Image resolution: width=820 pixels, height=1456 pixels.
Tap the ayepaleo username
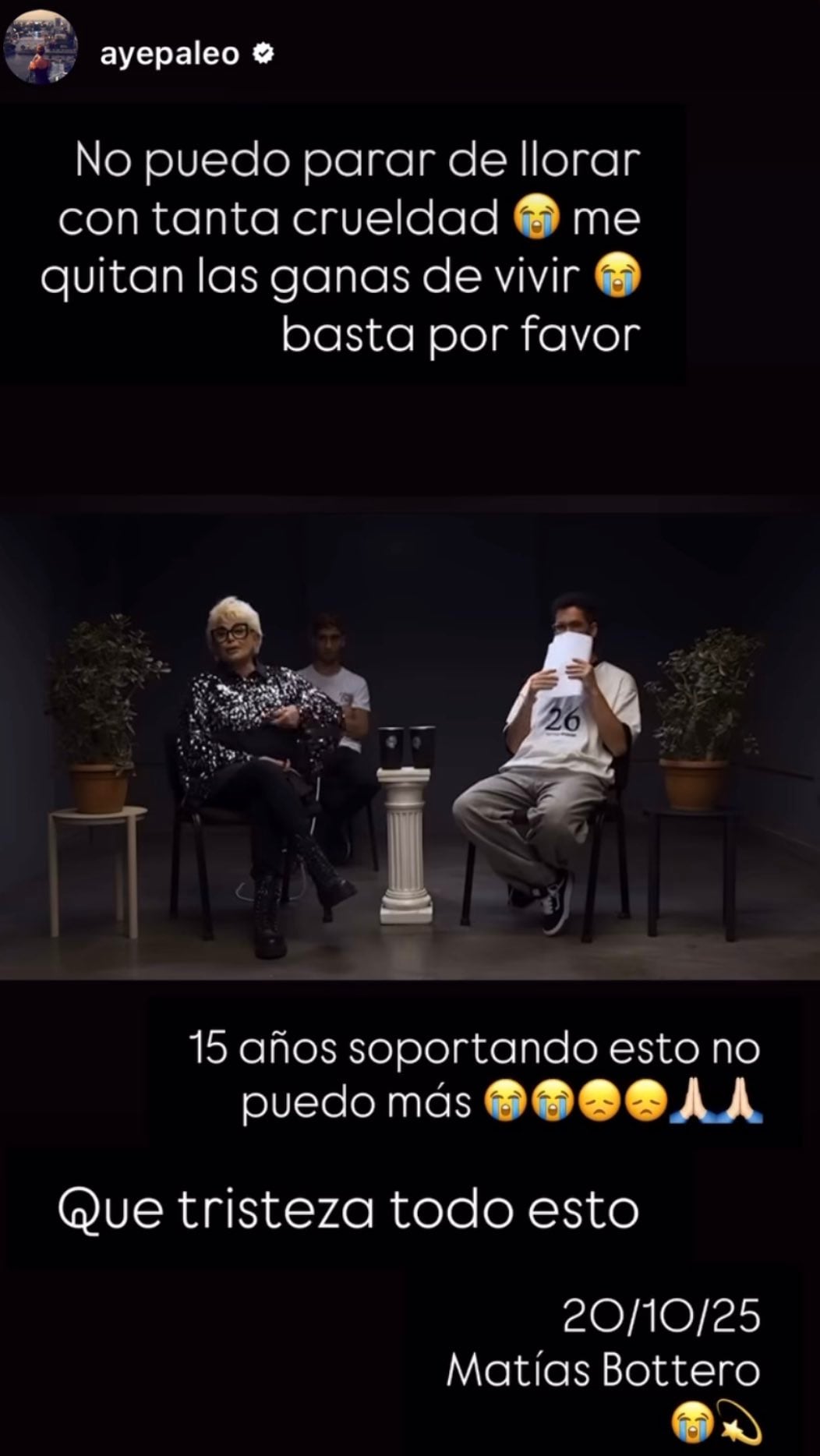point(170,53)
